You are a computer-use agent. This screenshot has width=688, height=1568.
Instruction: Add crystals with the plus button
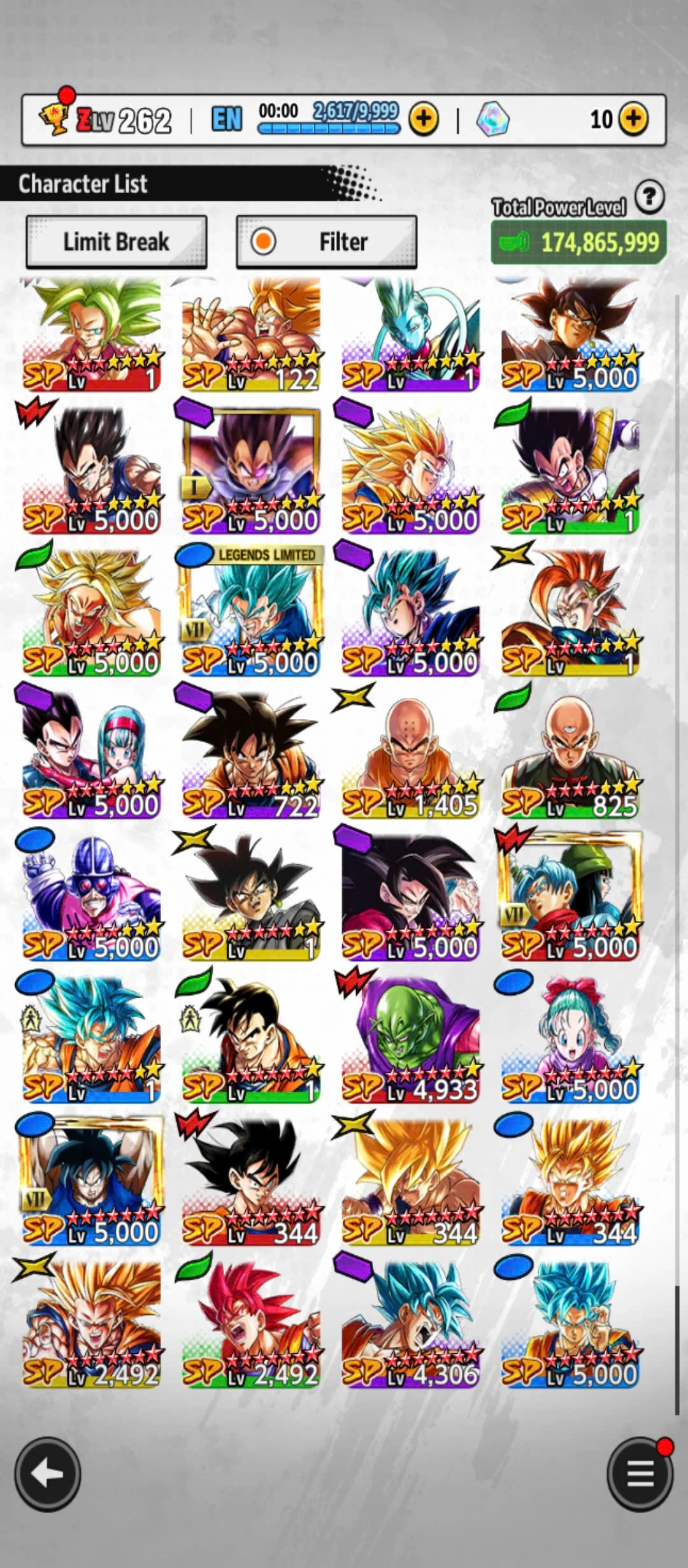(633, 119)
